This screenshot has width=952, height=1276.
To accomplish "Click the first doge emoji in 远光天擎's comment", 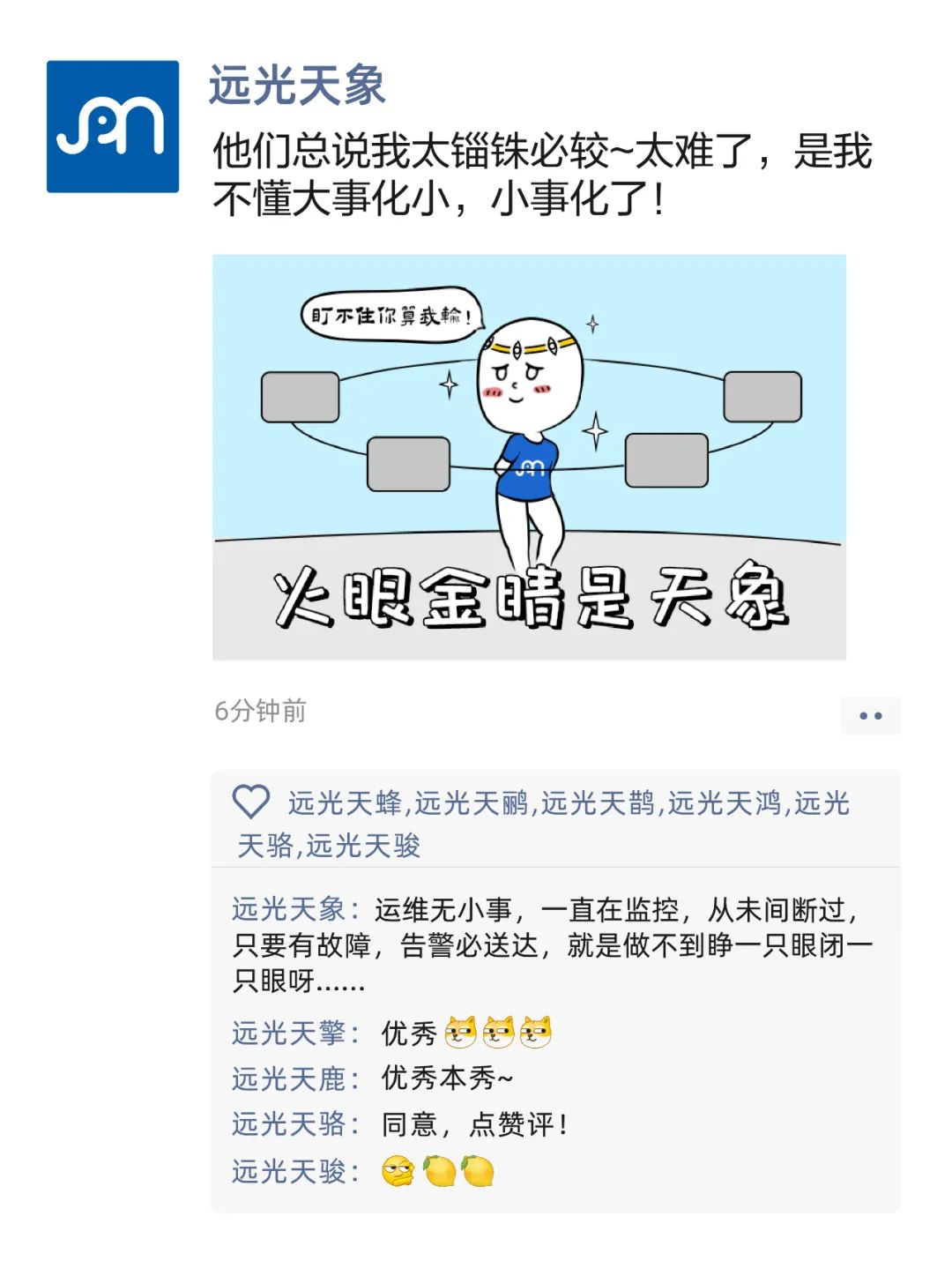I will point(461,1032).
